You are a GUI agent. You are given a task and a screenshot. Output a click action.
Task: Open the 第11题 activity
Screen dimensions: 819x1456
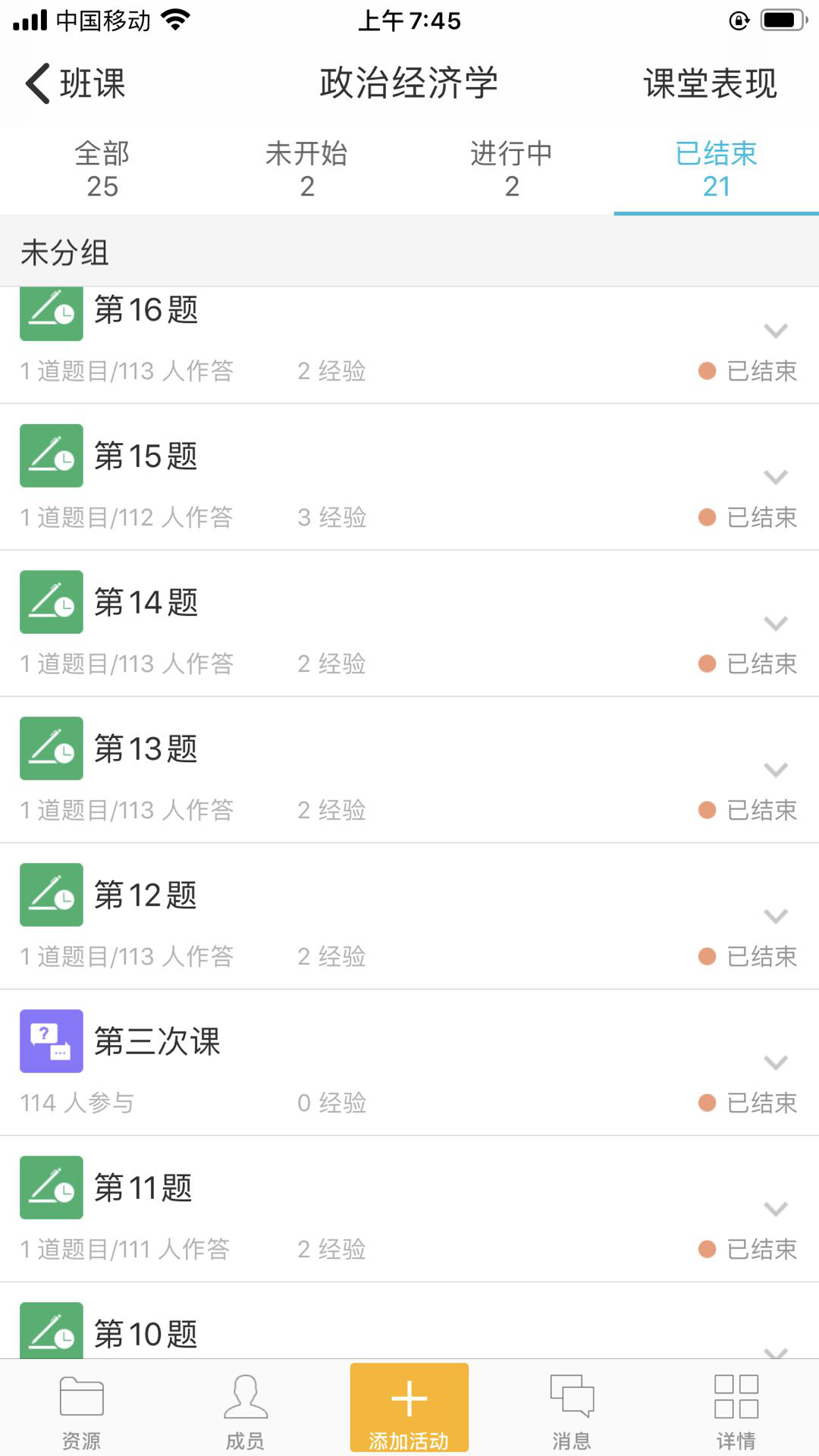click(143, 1188)
